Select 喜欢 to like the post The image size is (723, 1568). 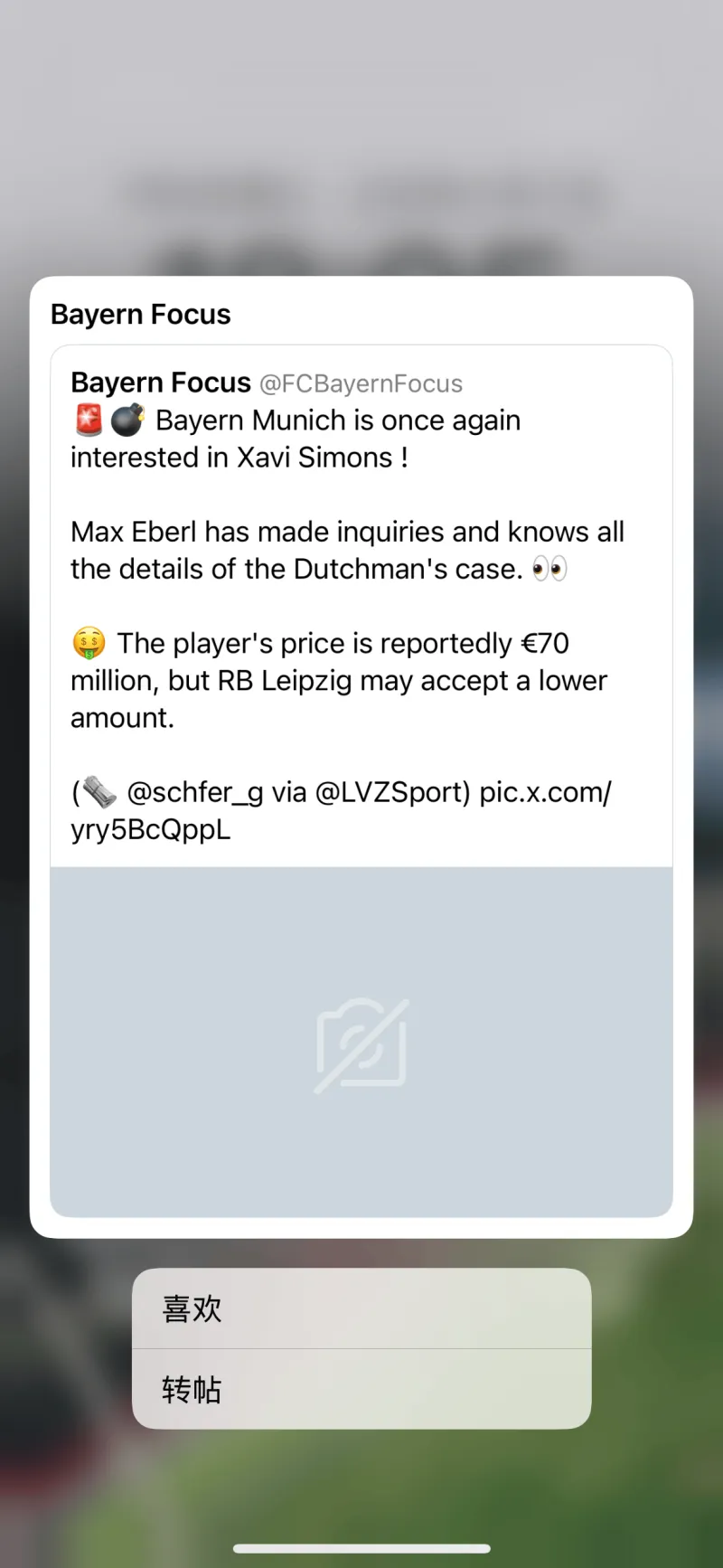[x=361, y=1308]
